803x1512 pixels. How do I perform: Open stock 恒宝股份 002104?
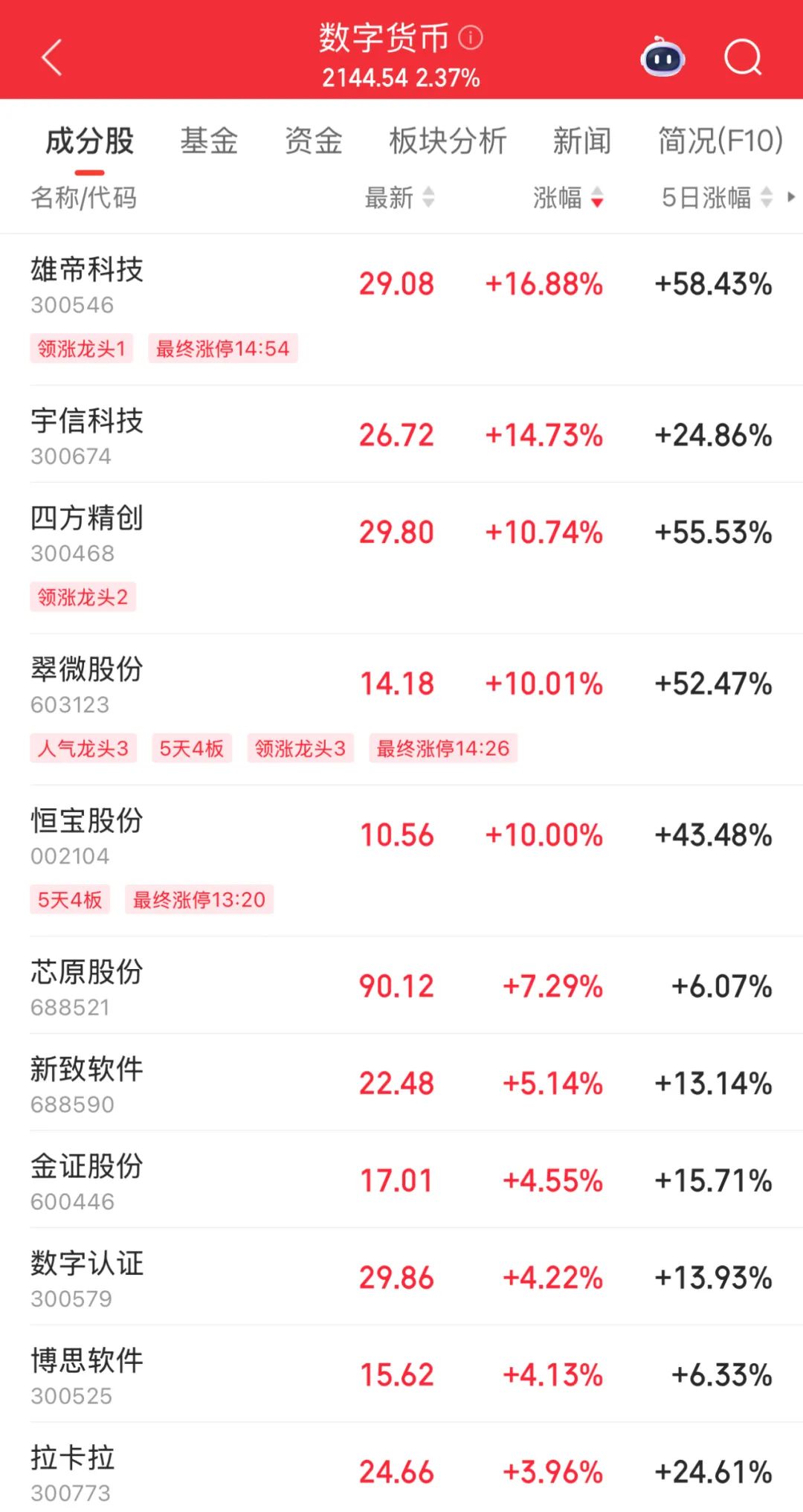pyautogui.click(x=401, y=860)
